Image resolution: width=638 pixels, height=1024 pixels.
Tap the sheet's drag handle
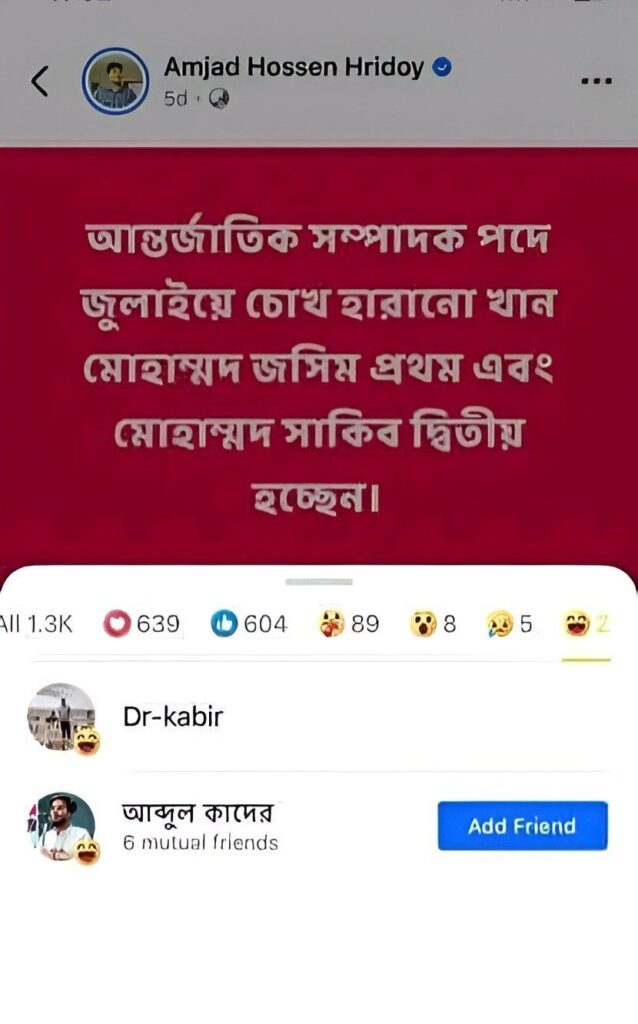point(319,581)
